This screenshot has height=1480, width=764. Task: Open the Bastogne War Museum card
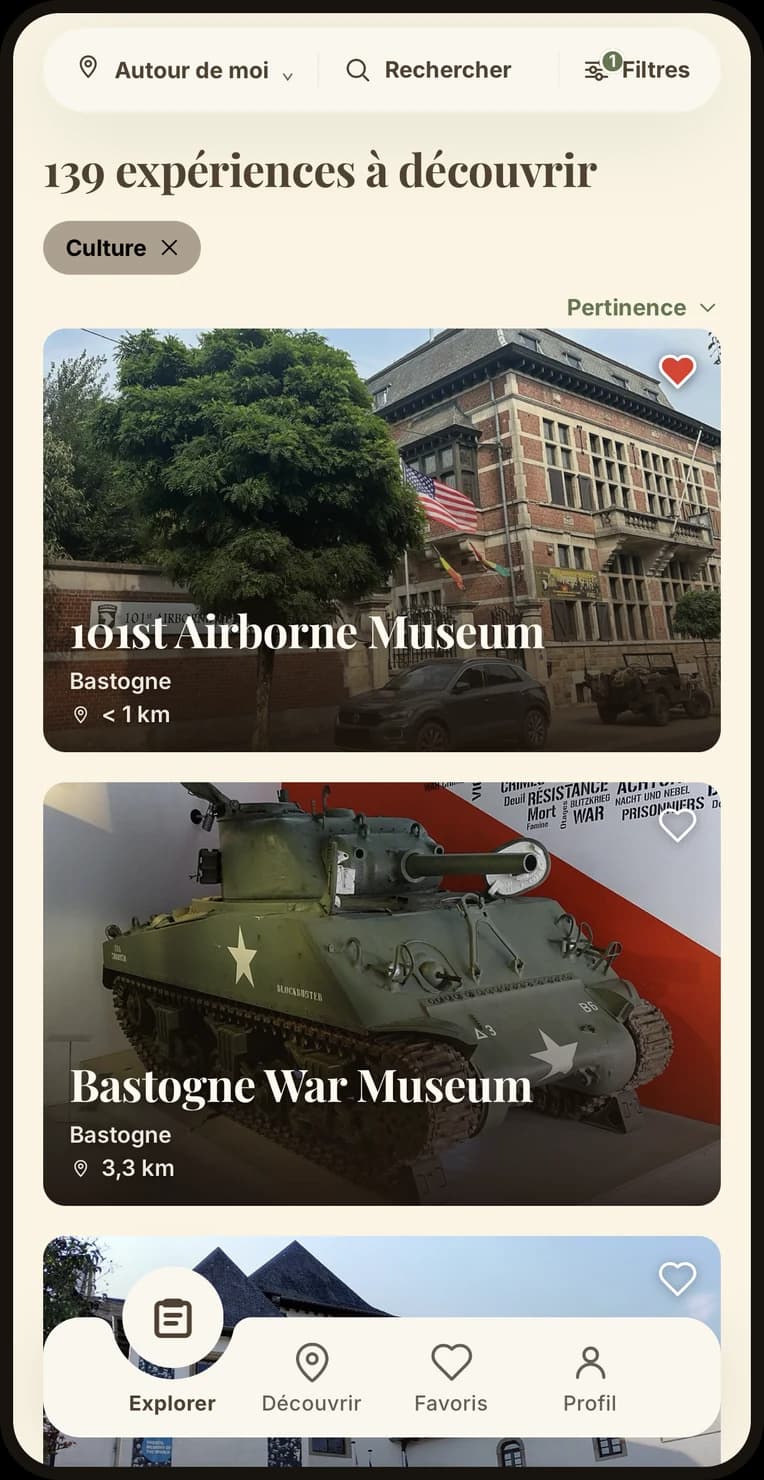381,993
